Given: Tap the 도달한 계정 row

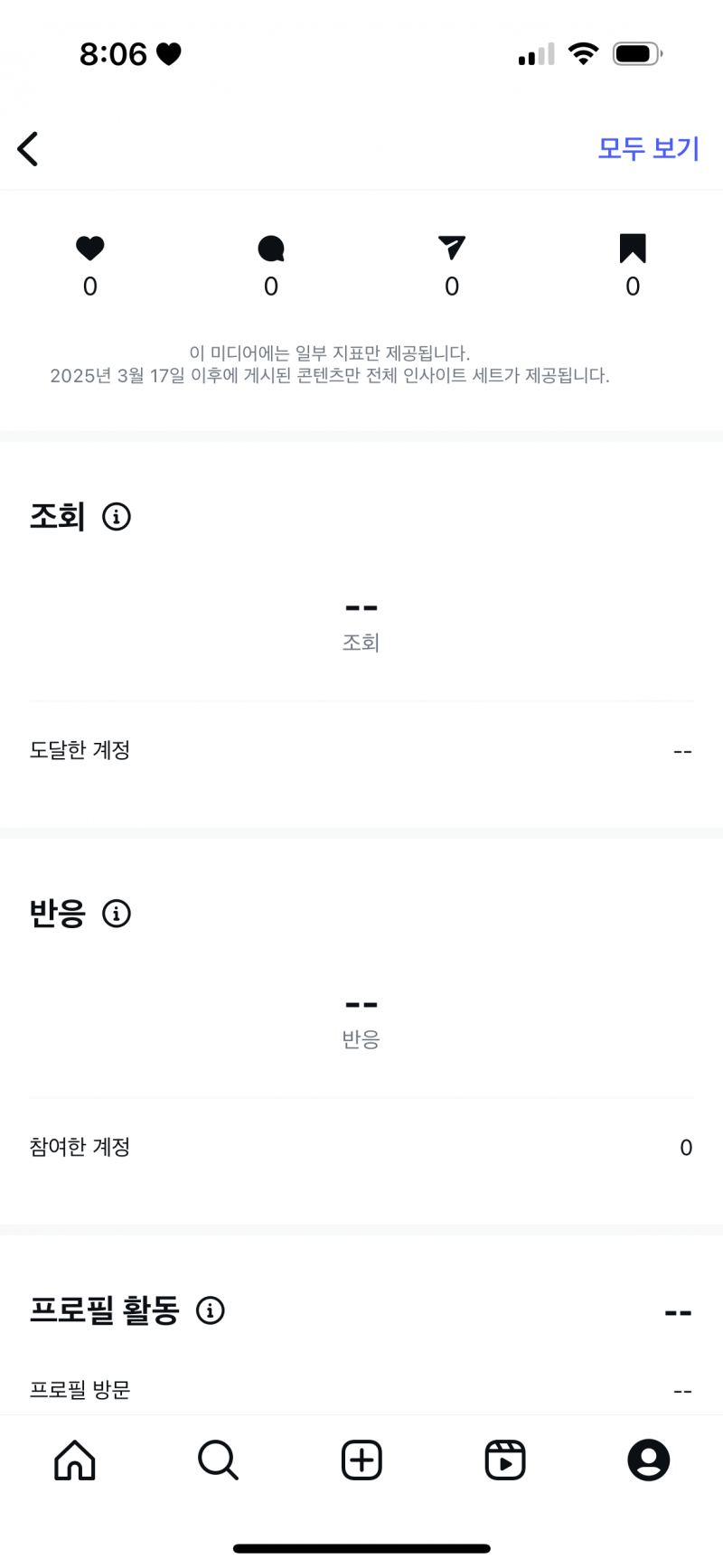Looking at the screenshot, I should coord(361,749).
